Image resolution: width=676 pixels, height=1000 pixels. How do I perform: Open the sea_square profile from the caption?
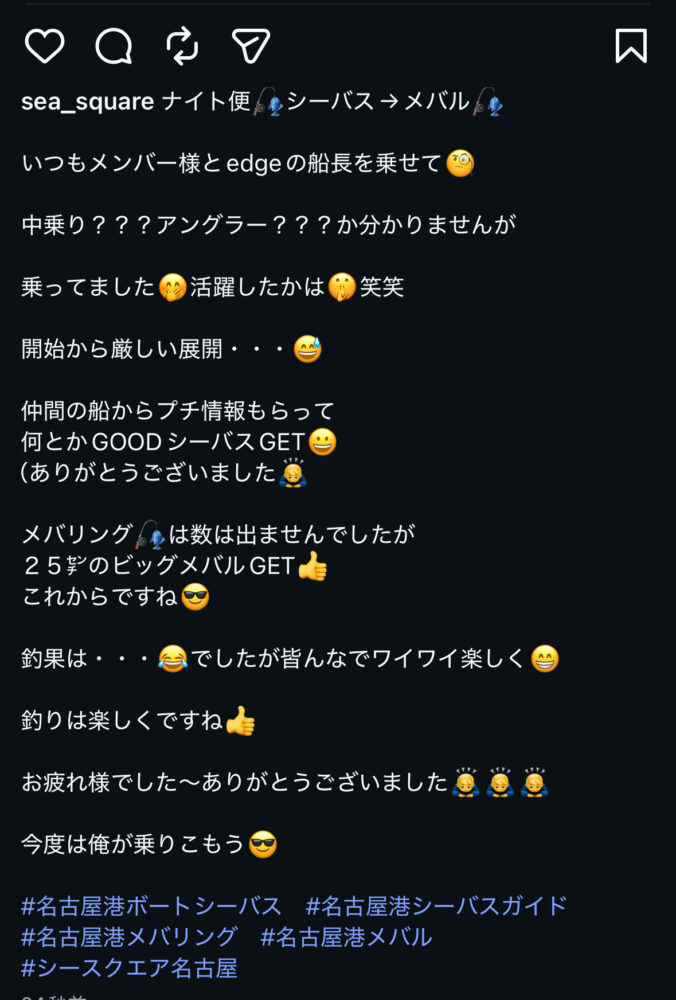(87, 102)
